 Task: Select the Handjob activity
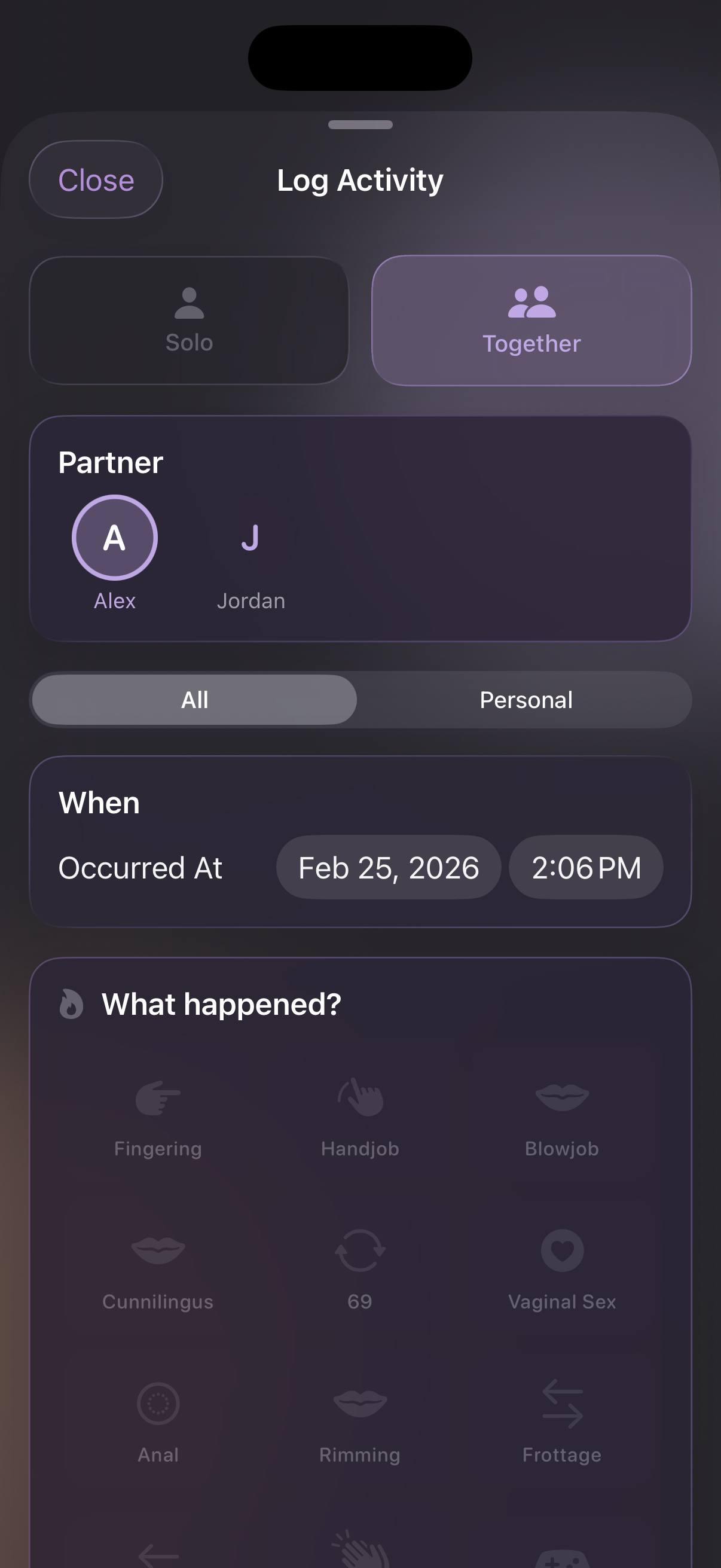tap(360, 1118)
